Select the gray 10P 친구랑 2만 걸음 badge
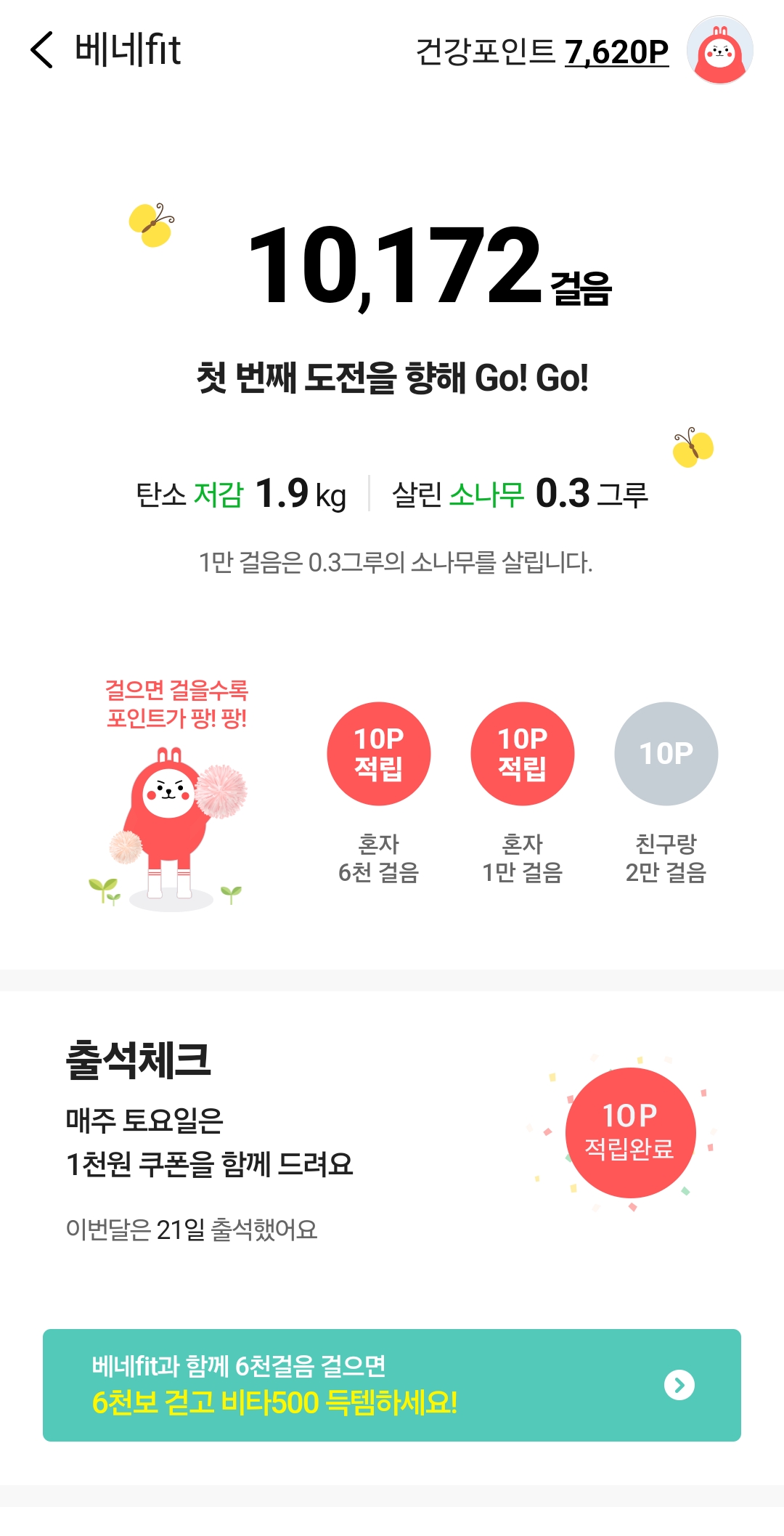This screenshot has height=1536, width=784. click(666, 753)
